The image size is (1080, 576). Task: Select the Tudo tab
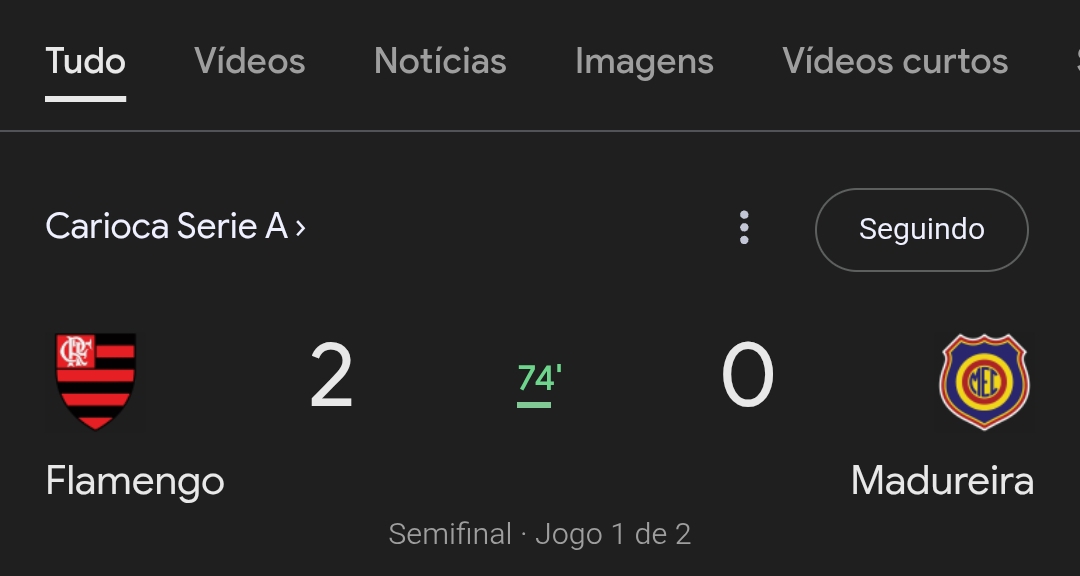pyautogui.click(x=85, y=62)
